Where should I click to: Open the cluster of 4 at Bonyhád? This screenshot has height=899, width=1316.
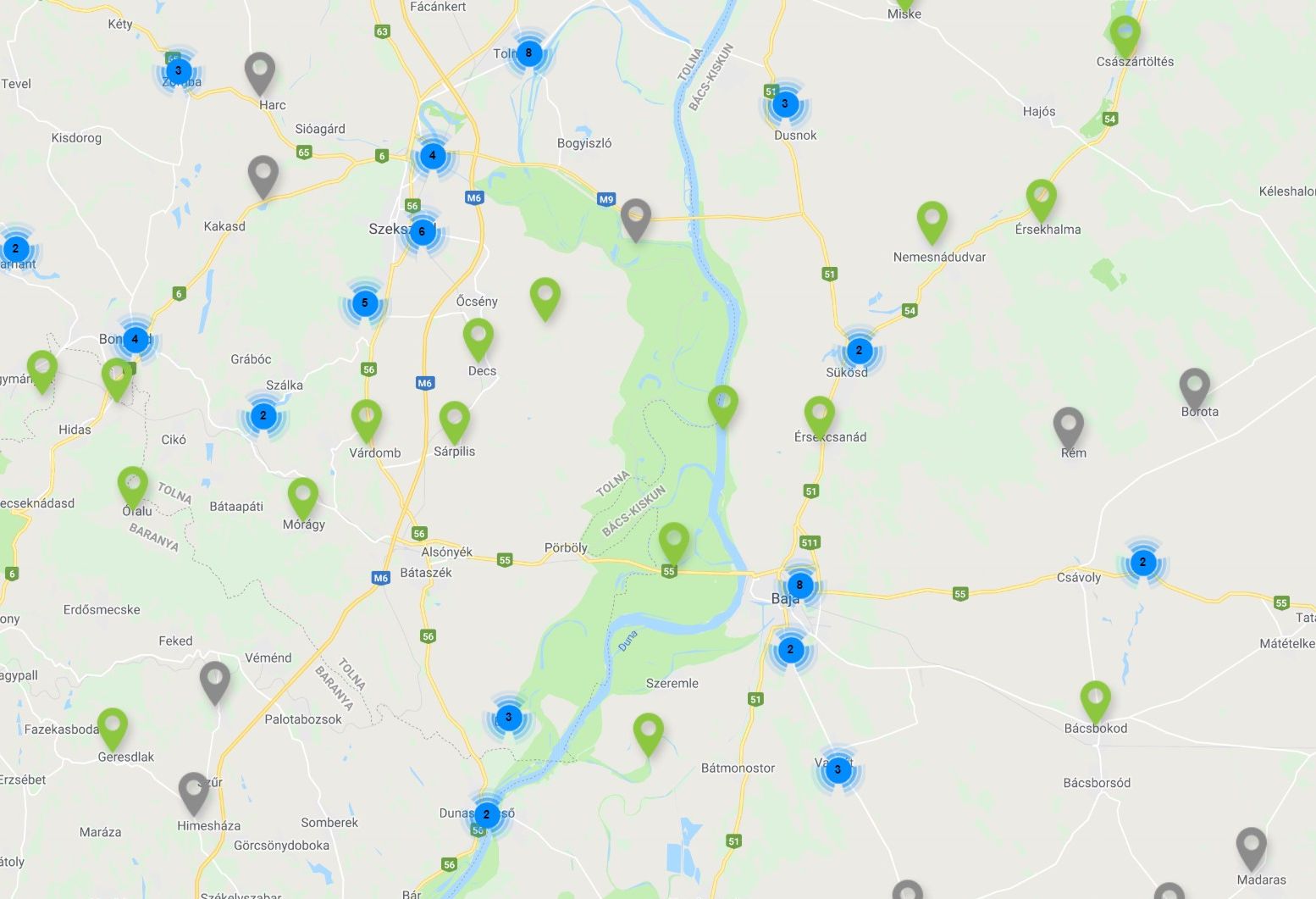pyautogui.click(x=135, y=339)
